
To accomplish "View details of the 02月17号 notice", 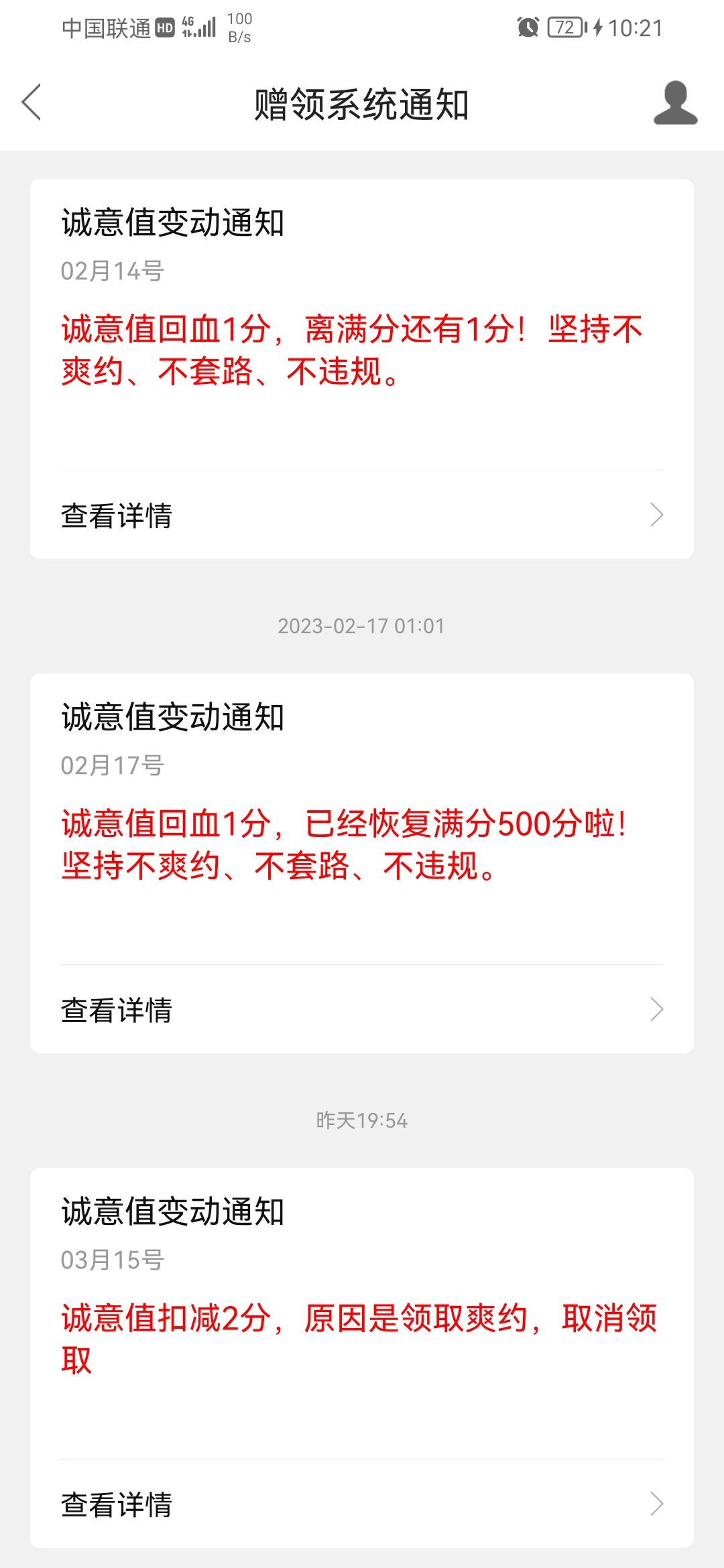I will point(362,1009).
